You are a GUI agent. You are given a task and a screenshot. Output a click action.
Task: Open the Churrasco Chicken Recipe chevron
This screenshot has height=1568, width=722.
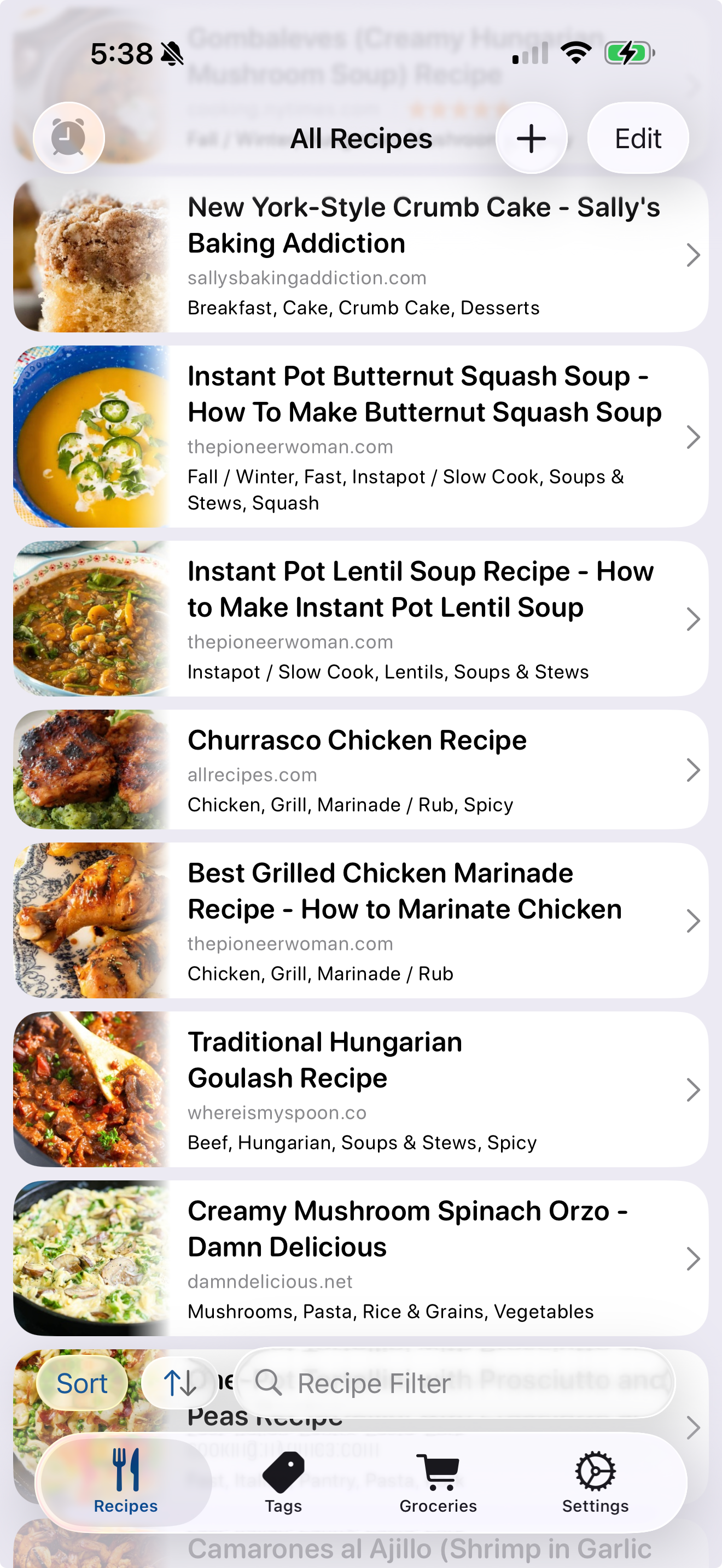(693, 769)
